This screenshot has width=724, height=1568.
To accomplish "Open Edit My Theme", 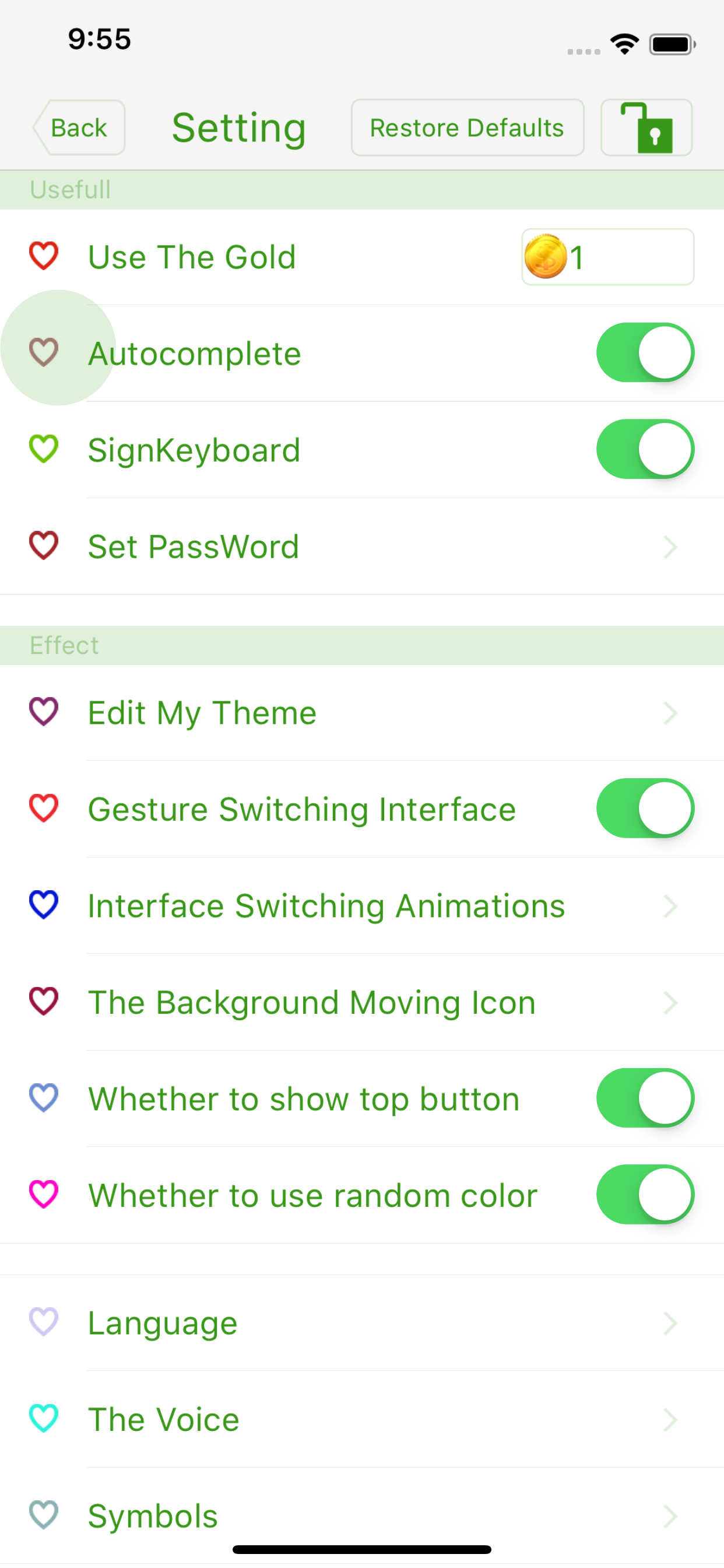I will click(362, 713).
